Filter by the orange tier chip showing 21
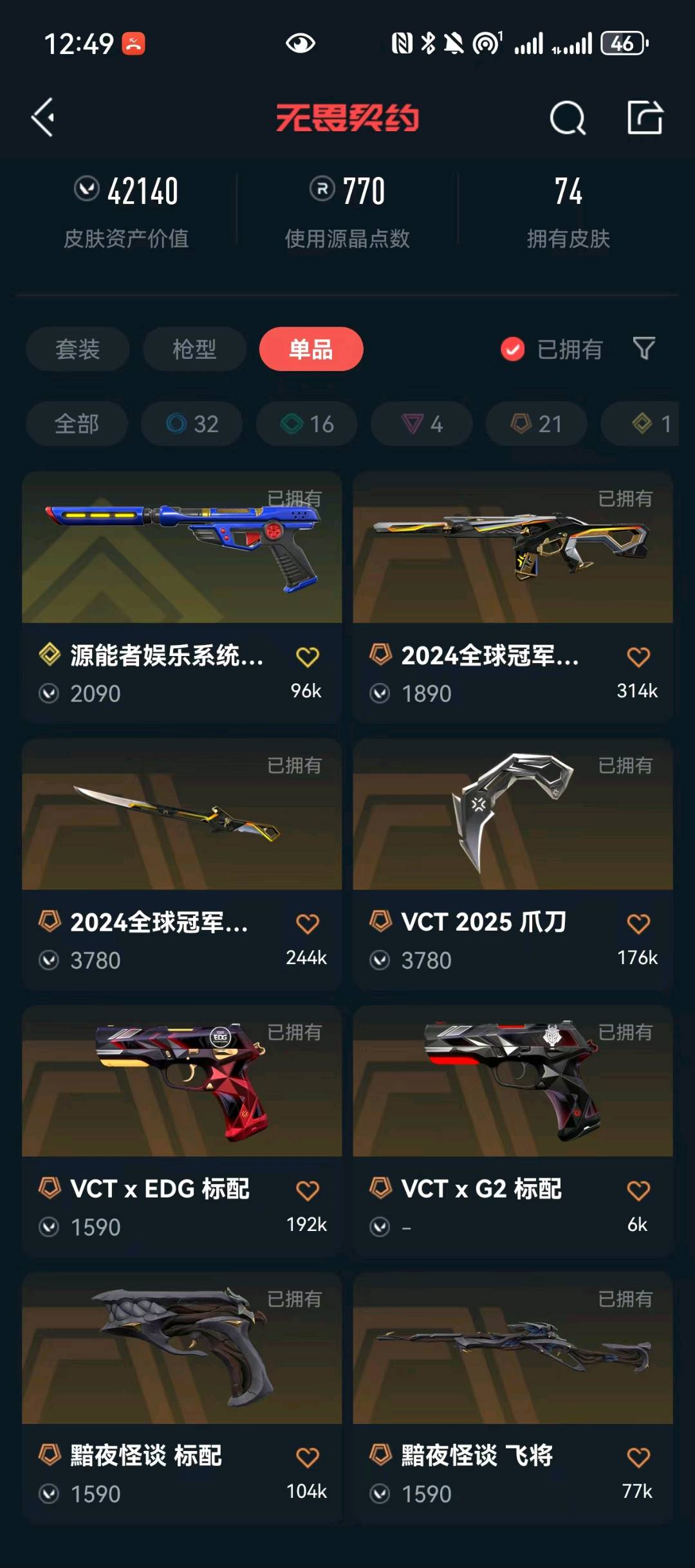The image size is (695, 1568). click(536, 424)
